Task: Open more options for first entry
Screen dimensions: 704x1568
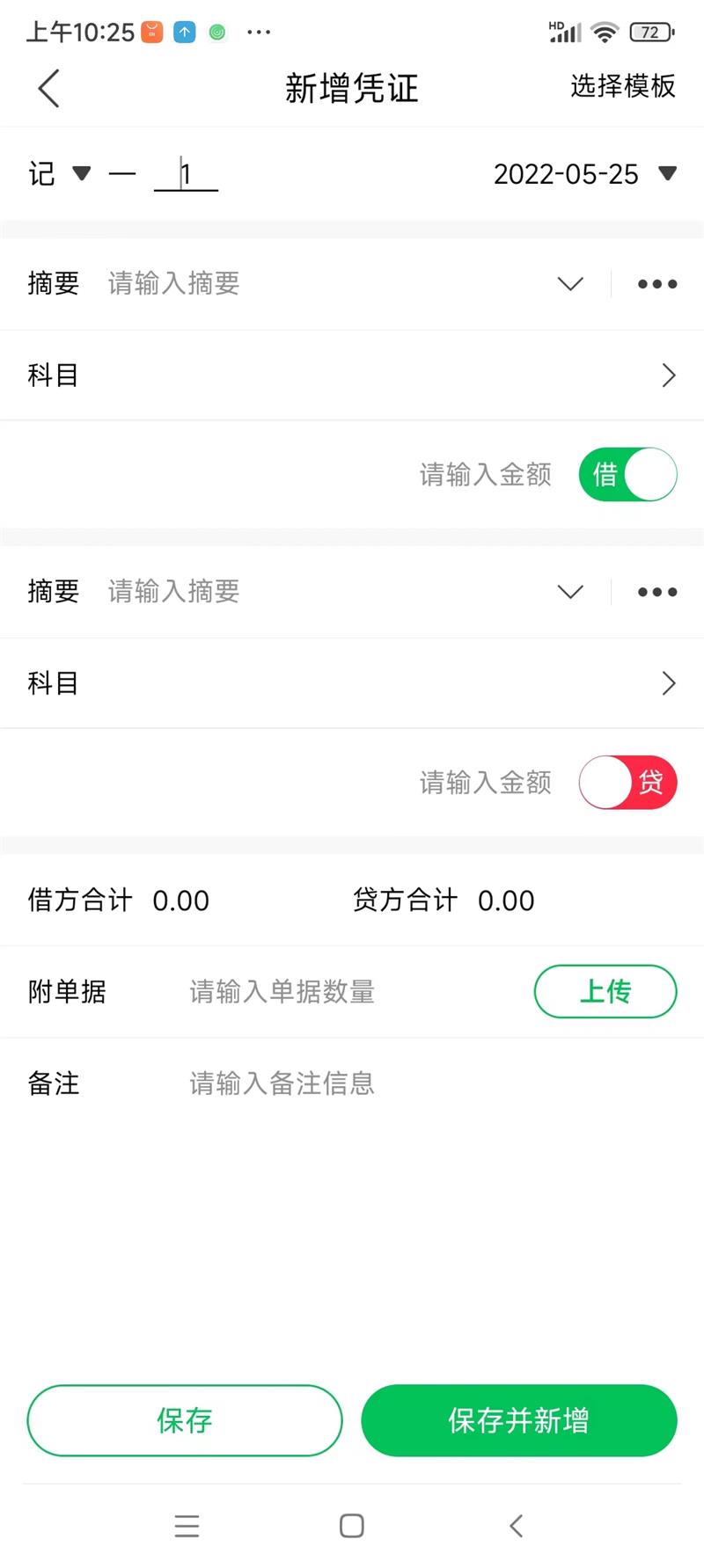Action: coord(657,283)
